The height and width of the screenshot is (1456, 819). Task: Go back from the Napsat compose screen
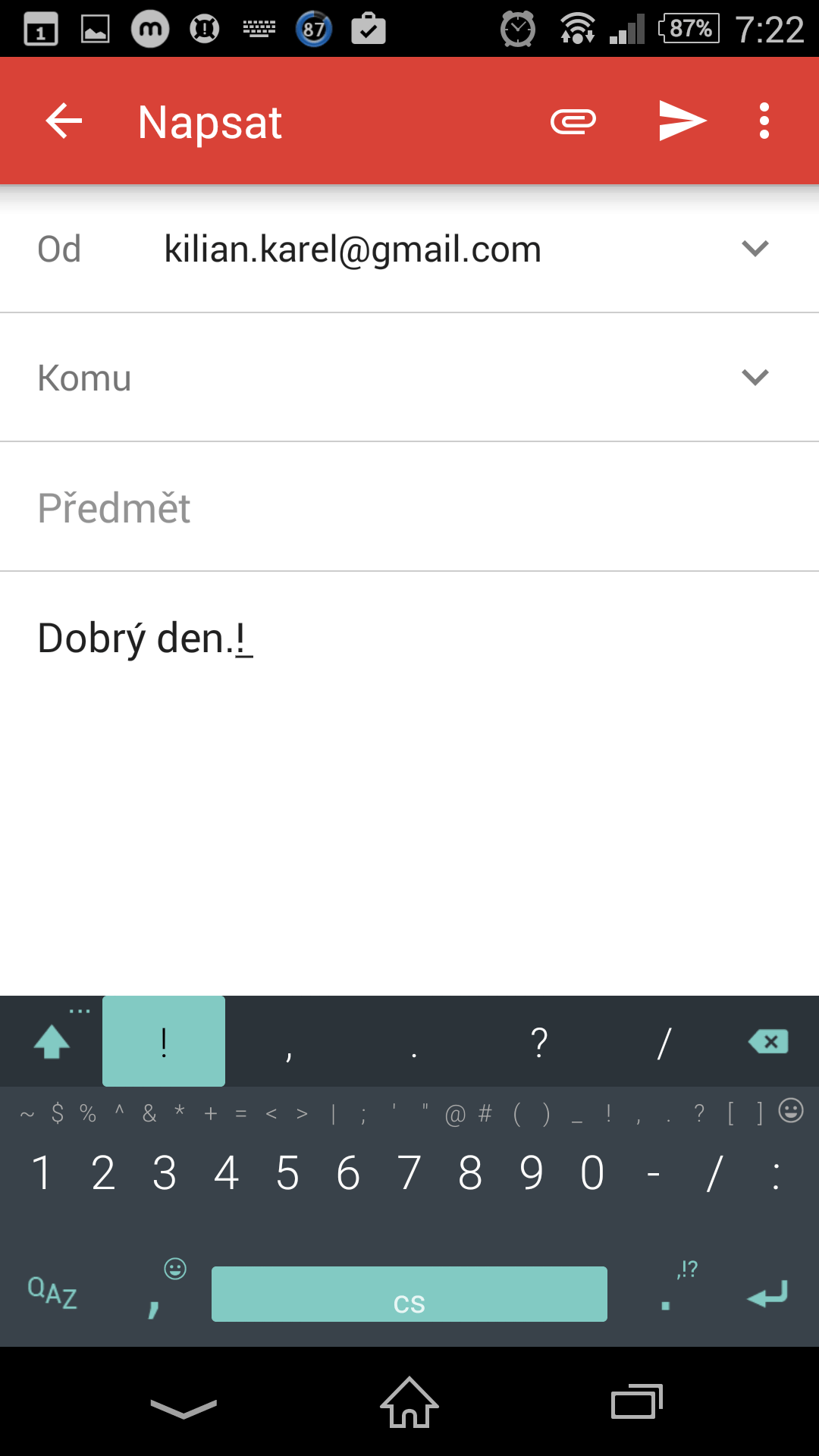[64, 121]
